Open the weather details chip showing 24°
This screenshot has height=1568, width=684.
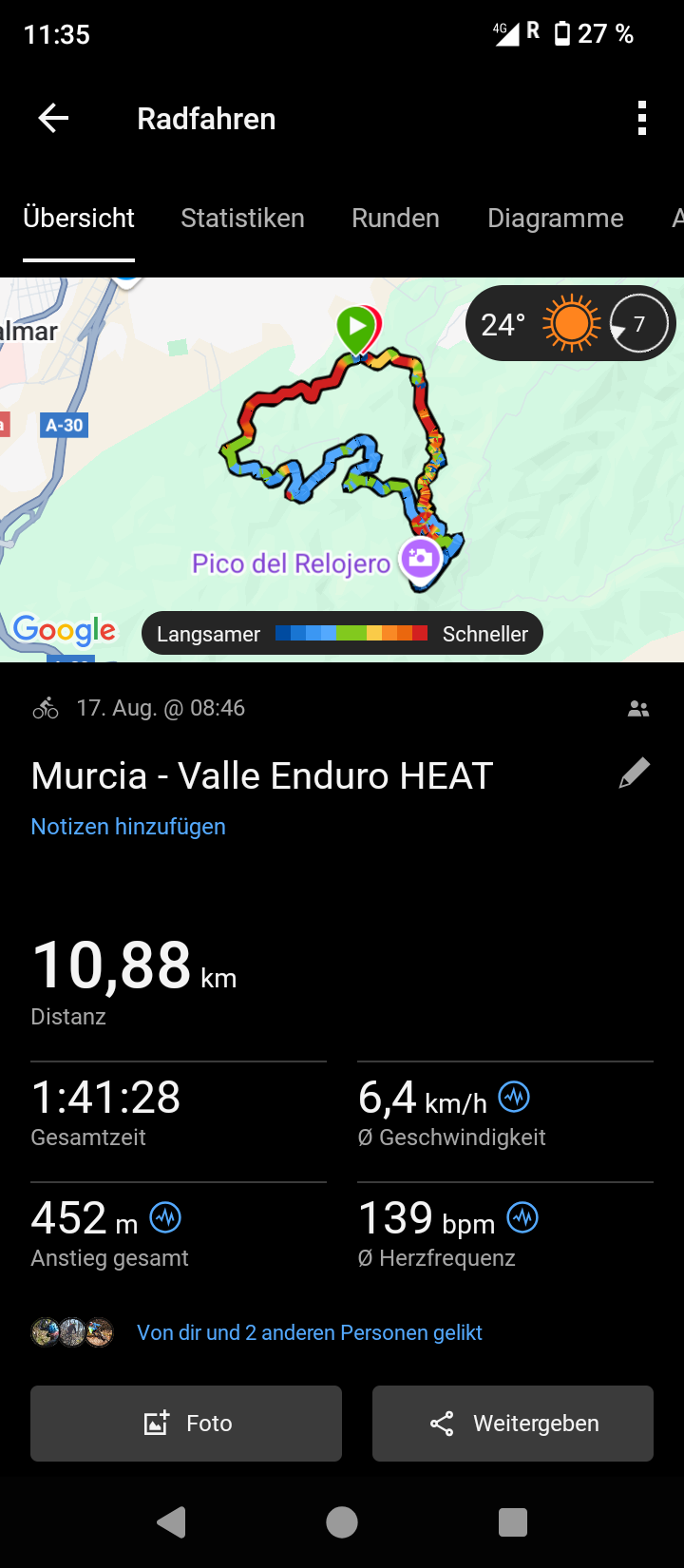(570, 324)
